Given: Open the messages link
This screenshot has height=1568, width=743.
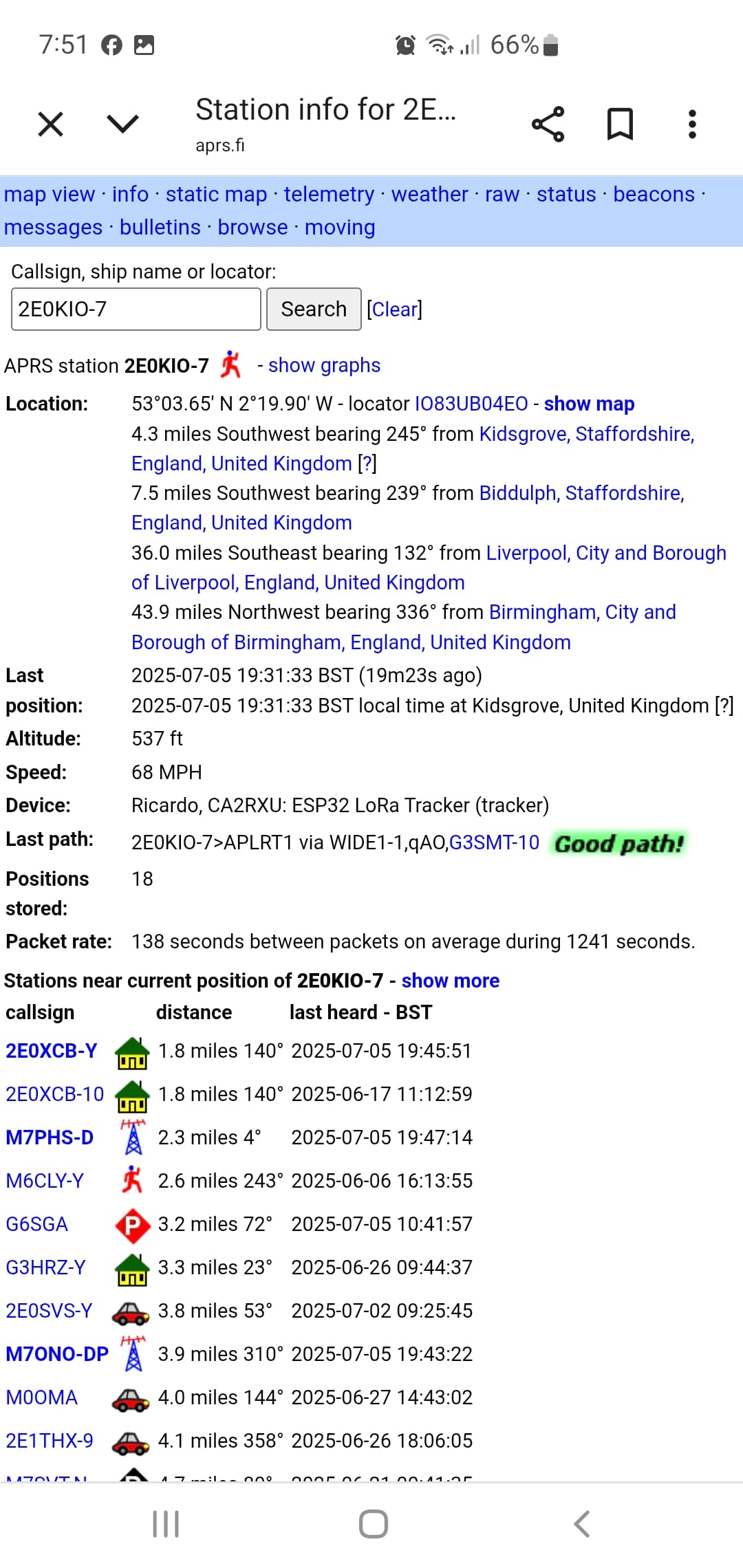Looking at the screenshot, I should 53,228.
